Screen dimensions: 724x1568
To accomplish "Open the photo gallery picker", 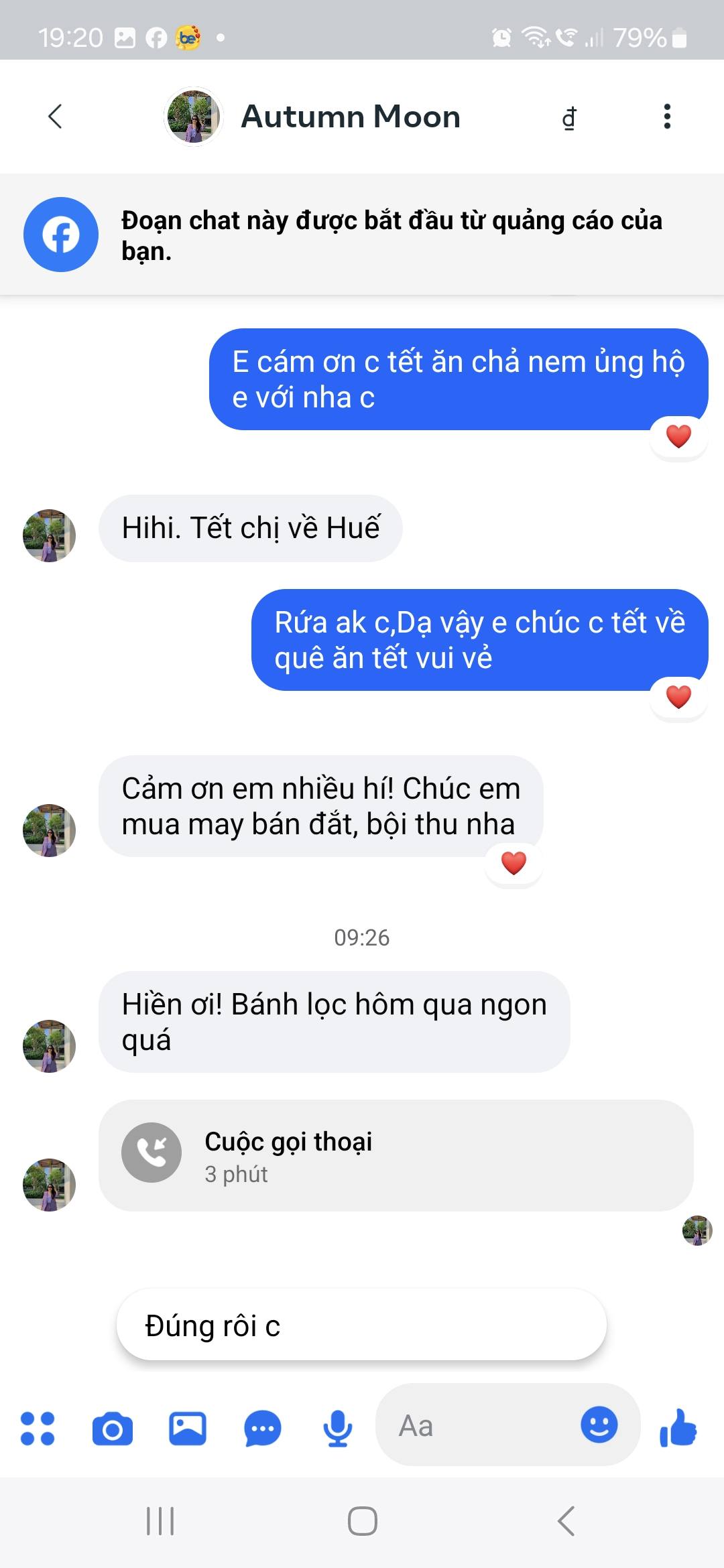I will [188, 1428].
